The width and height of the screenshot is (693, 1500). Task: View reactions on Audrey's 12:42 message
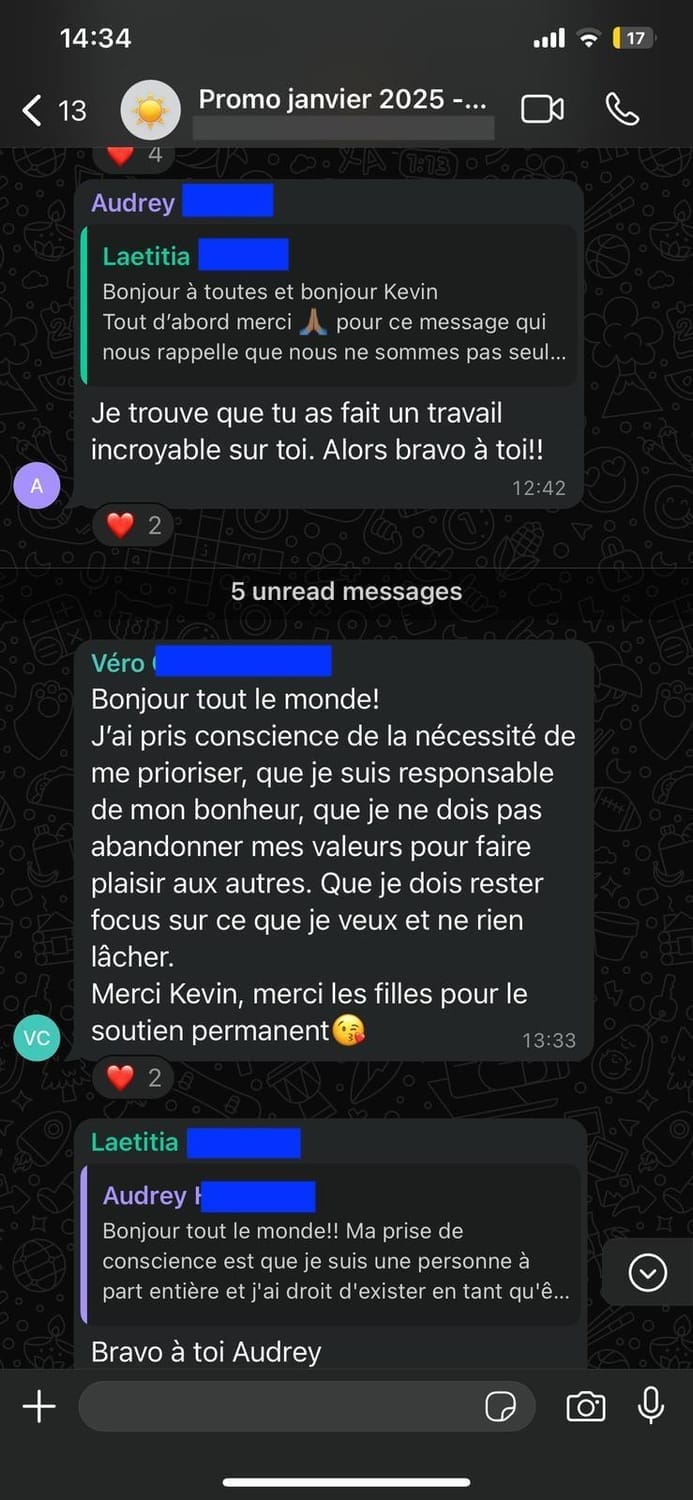click(134, 525)
